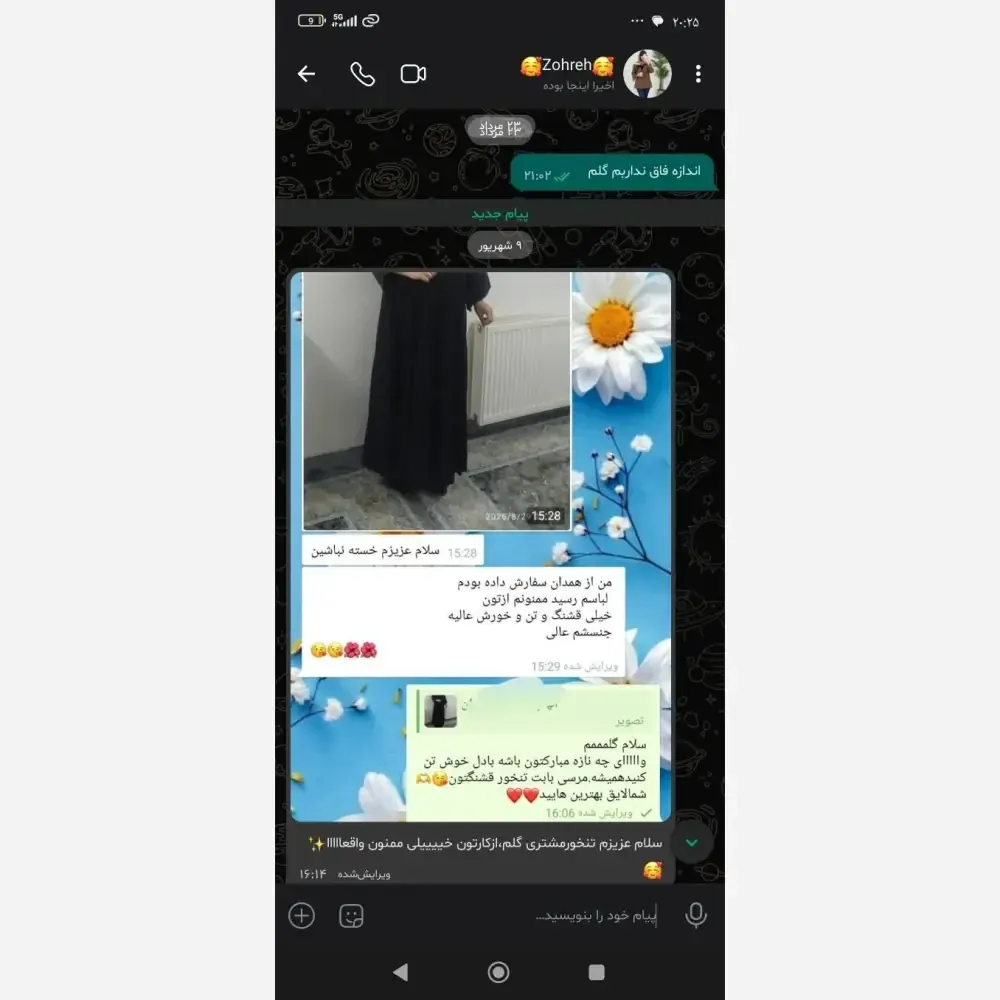This screenshot has width=1000, height=1000.
Task: Tap the microphone to record voice
Action: 696,915
